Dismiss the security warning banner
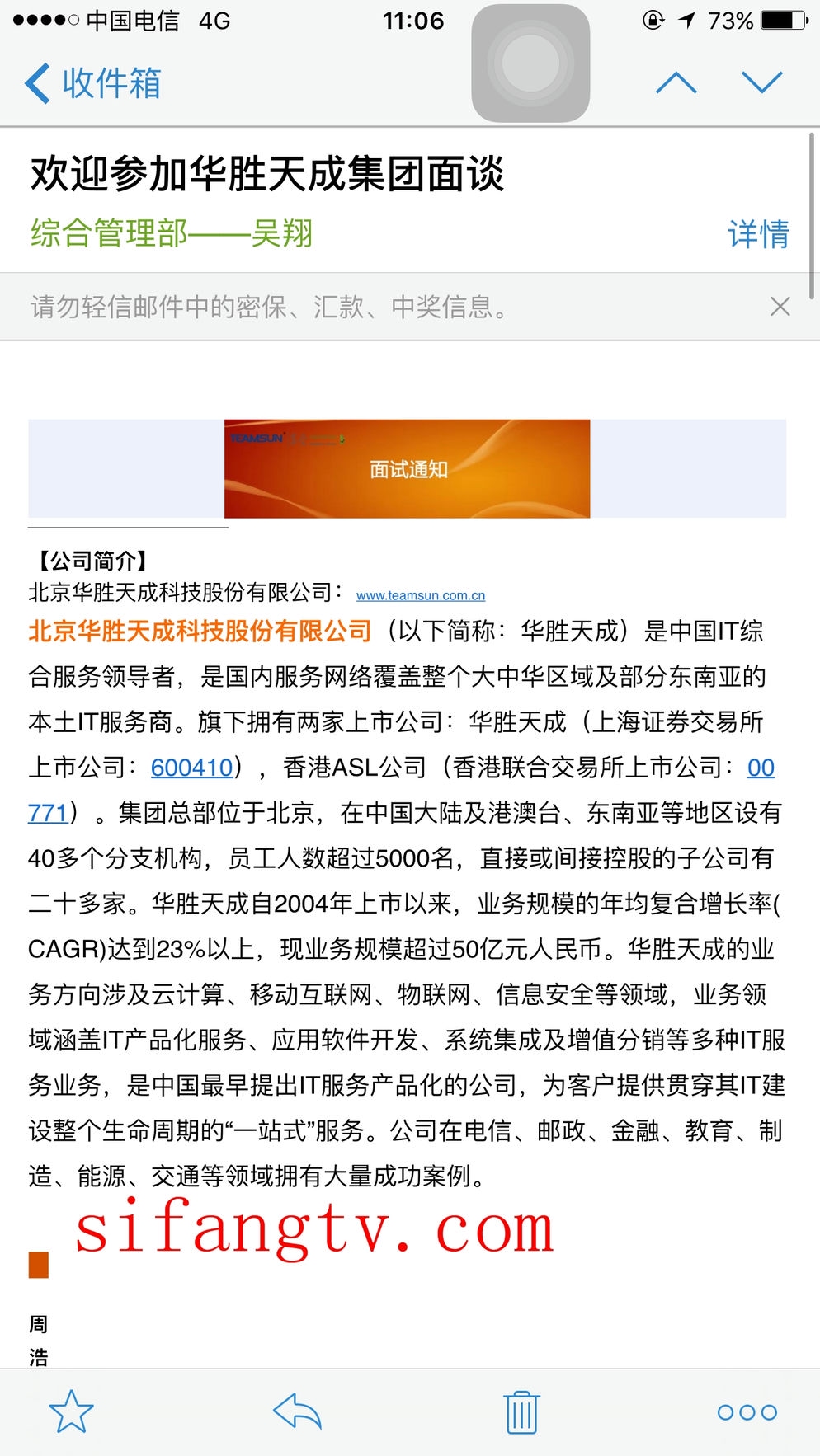Screen dimensions: 820x1456 point(780,307)
